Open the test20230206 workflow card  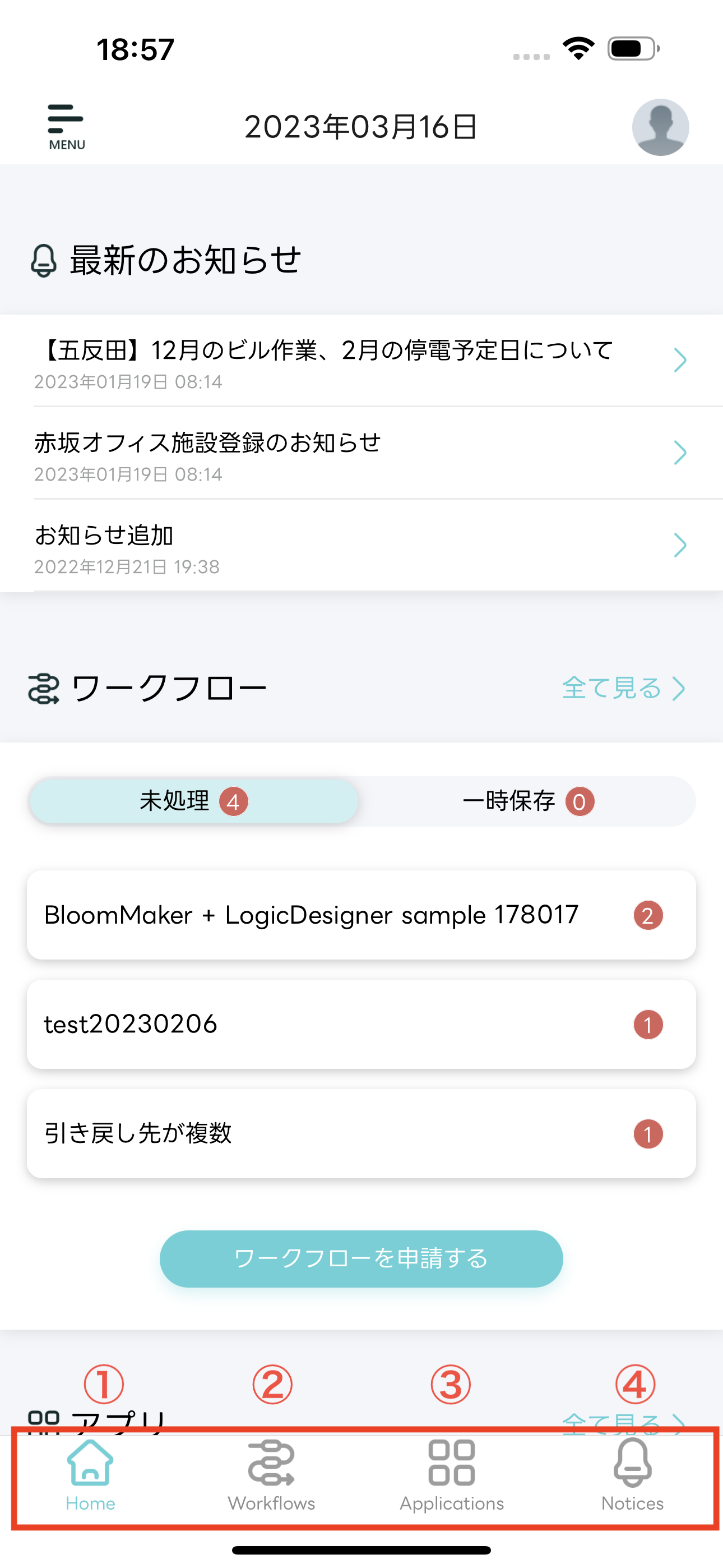point(361,1025)
